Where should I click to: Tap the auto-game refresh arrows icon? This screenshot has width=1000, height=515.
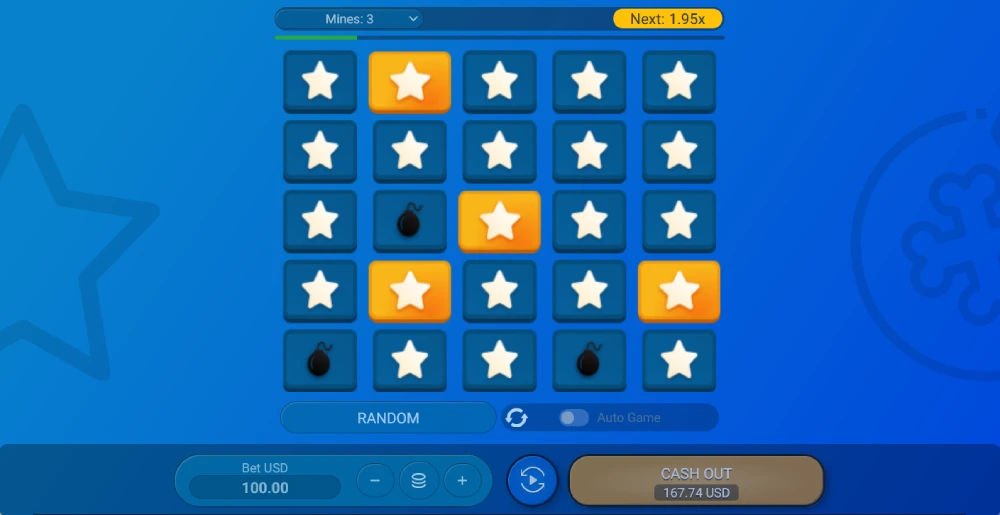click(x=517, y=418)
